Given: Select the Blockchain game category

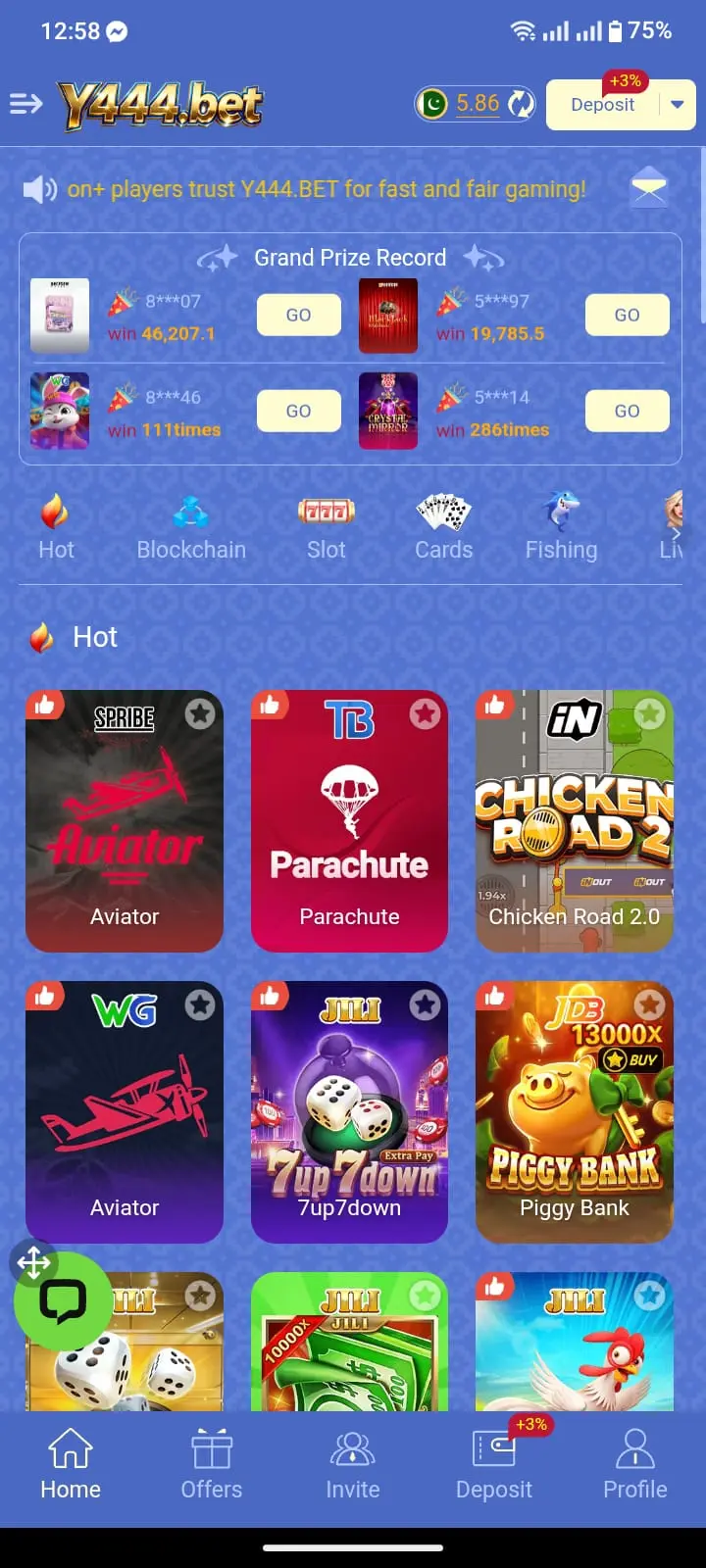Looking at the screenshot, I should coord(191,529).
